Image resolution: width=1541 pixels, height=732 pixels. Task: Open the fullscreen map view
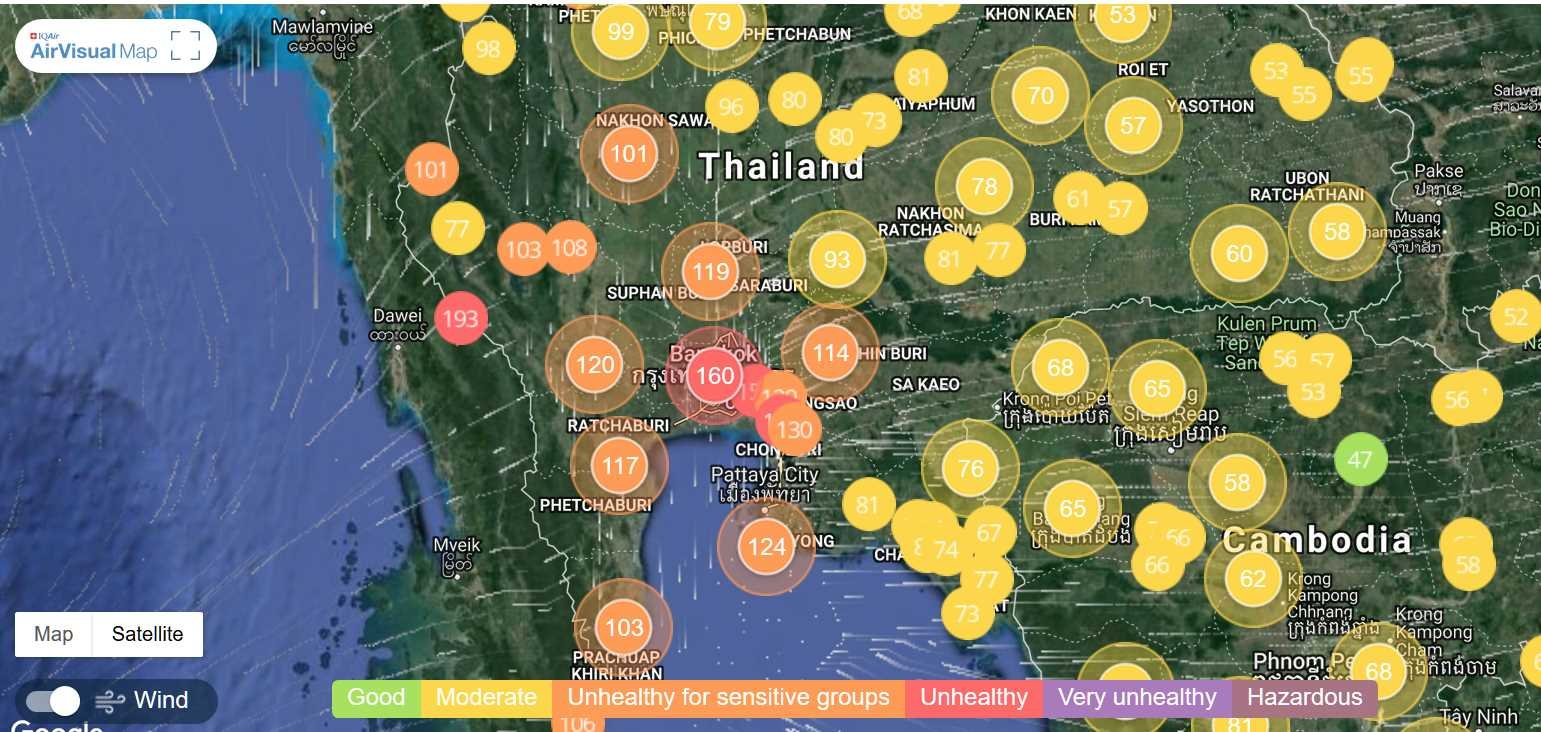tap(185, 45)
